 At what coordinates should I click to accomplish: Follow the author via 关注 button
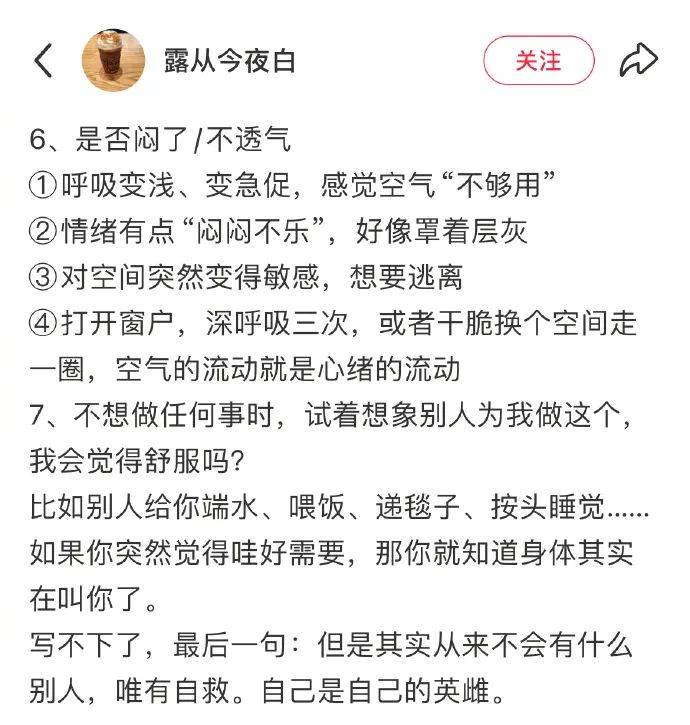click(x=538, y=60)
